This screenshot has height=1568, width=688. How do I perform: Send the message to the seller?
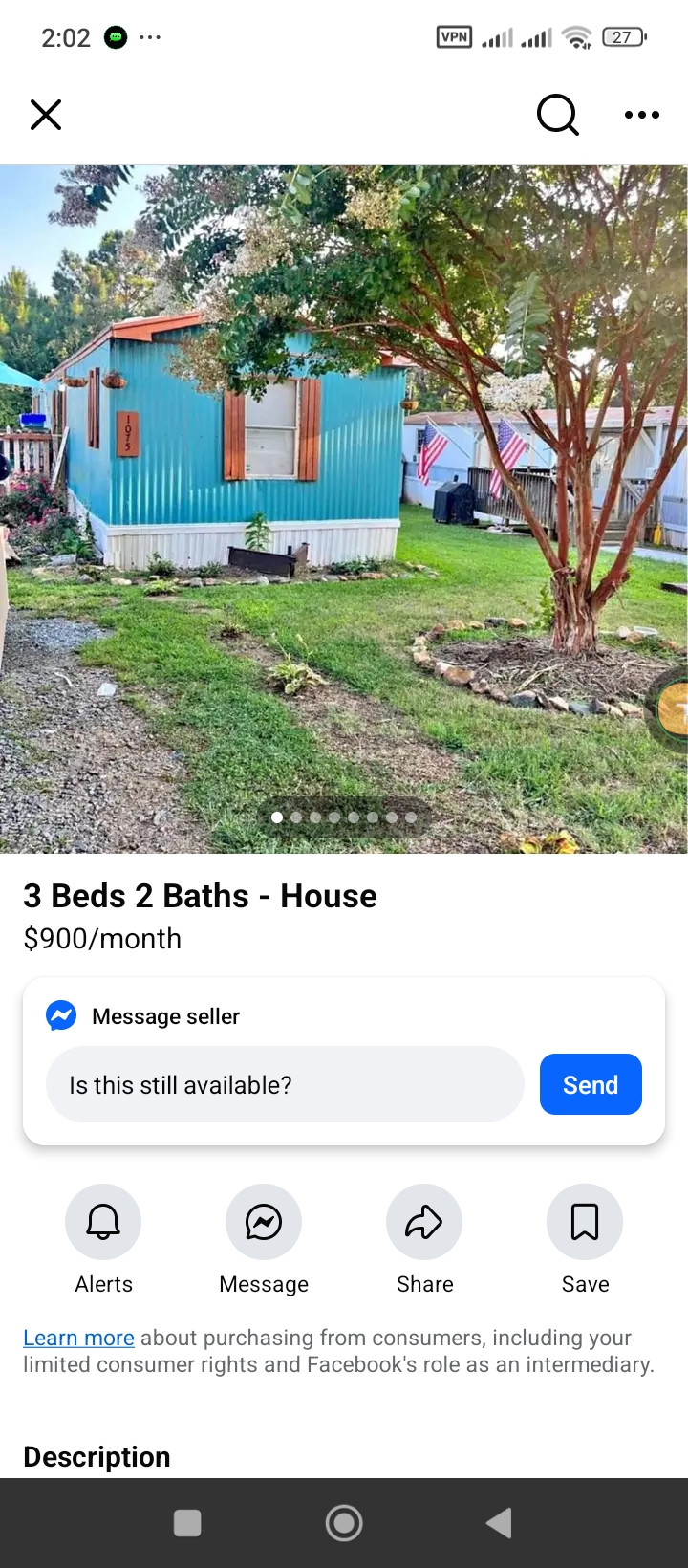point(590,1084)
